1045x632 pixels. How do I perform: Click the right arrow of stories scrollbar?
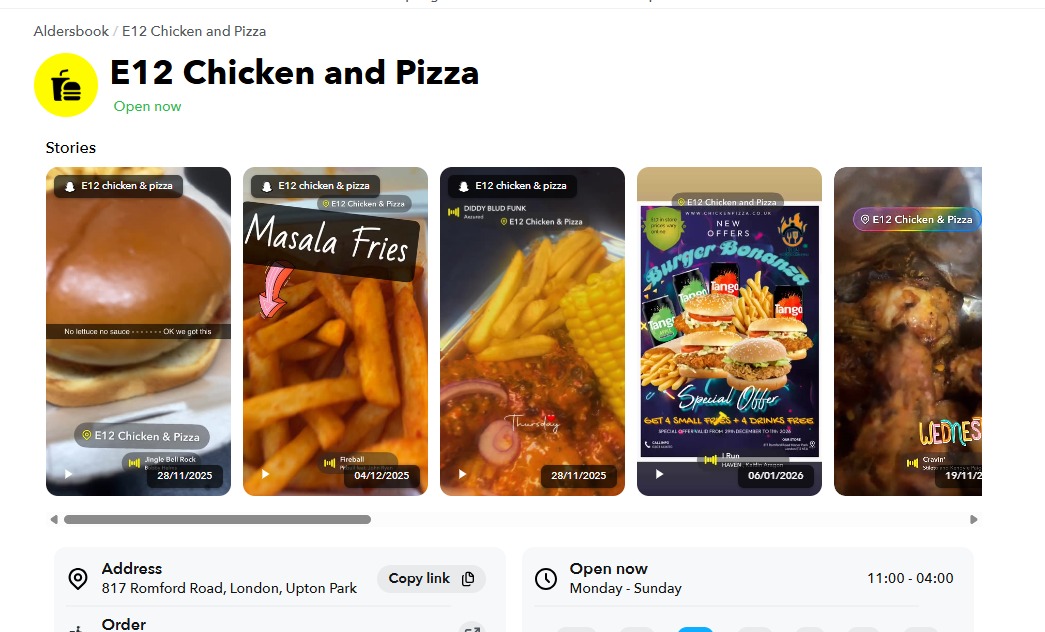pos(973,520)
